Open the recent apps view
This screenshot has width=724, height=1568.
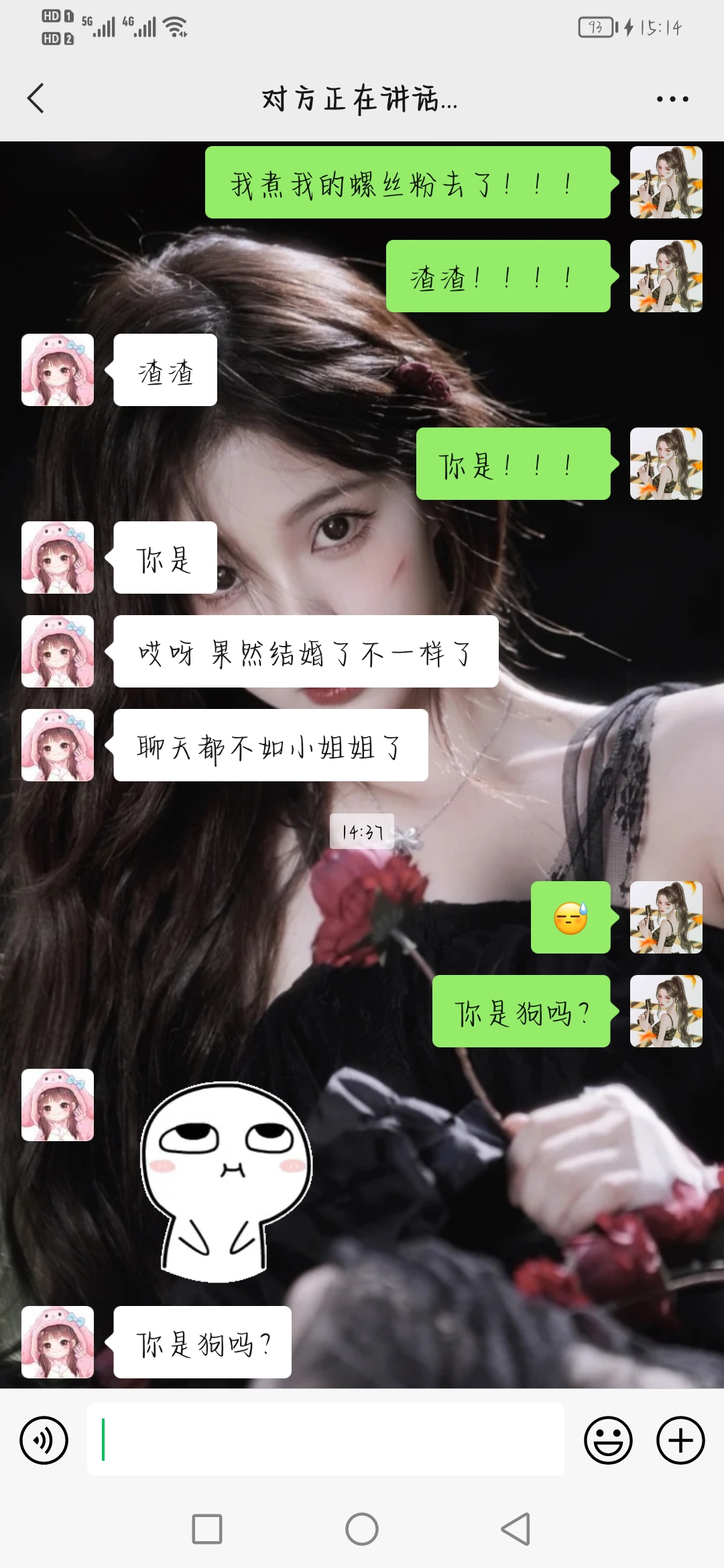(x=207, y=1529)
